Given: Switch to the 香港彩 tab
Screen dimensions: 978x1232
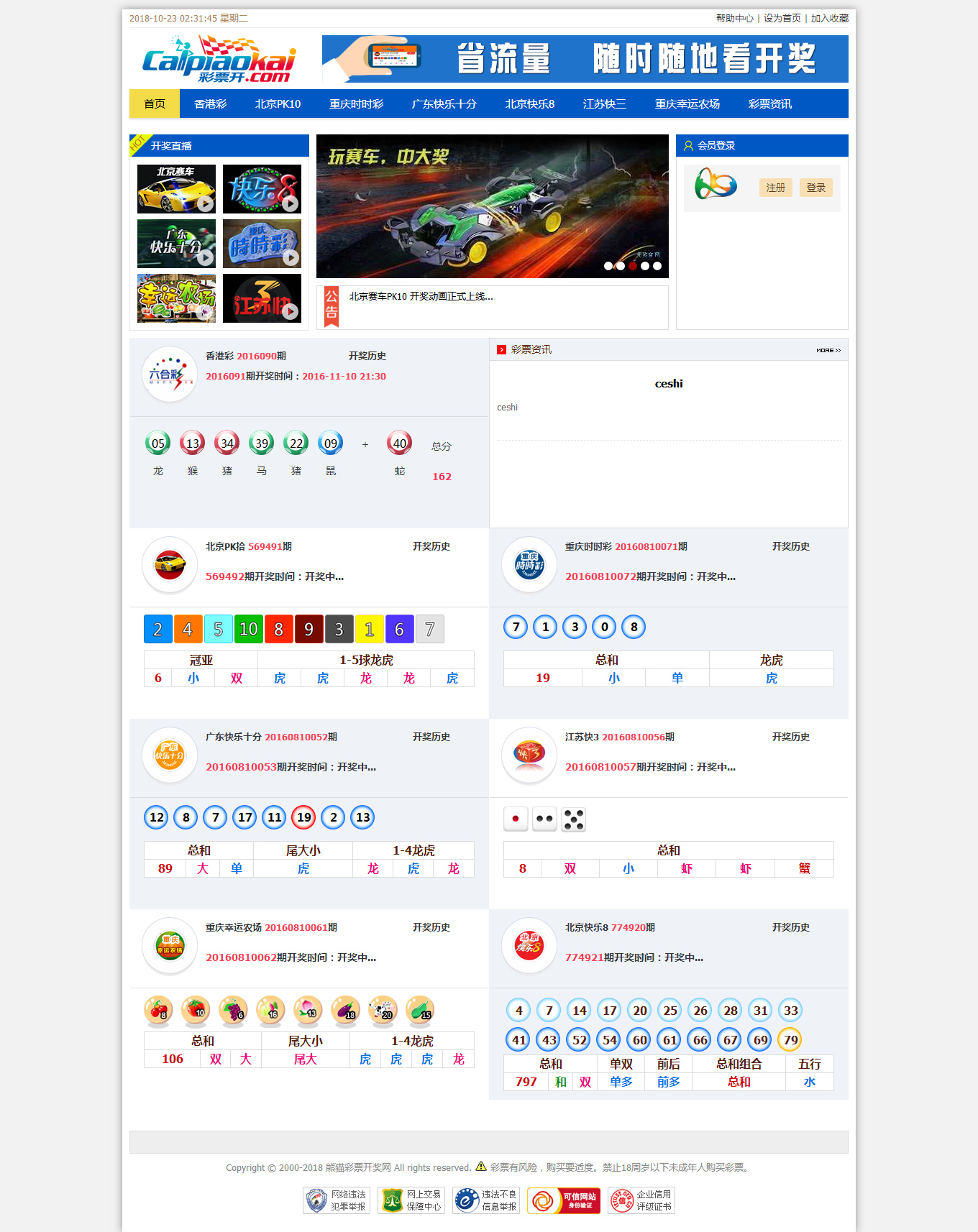Looking at the screenshot, I should pyautogui.click(x=210, y=104).
